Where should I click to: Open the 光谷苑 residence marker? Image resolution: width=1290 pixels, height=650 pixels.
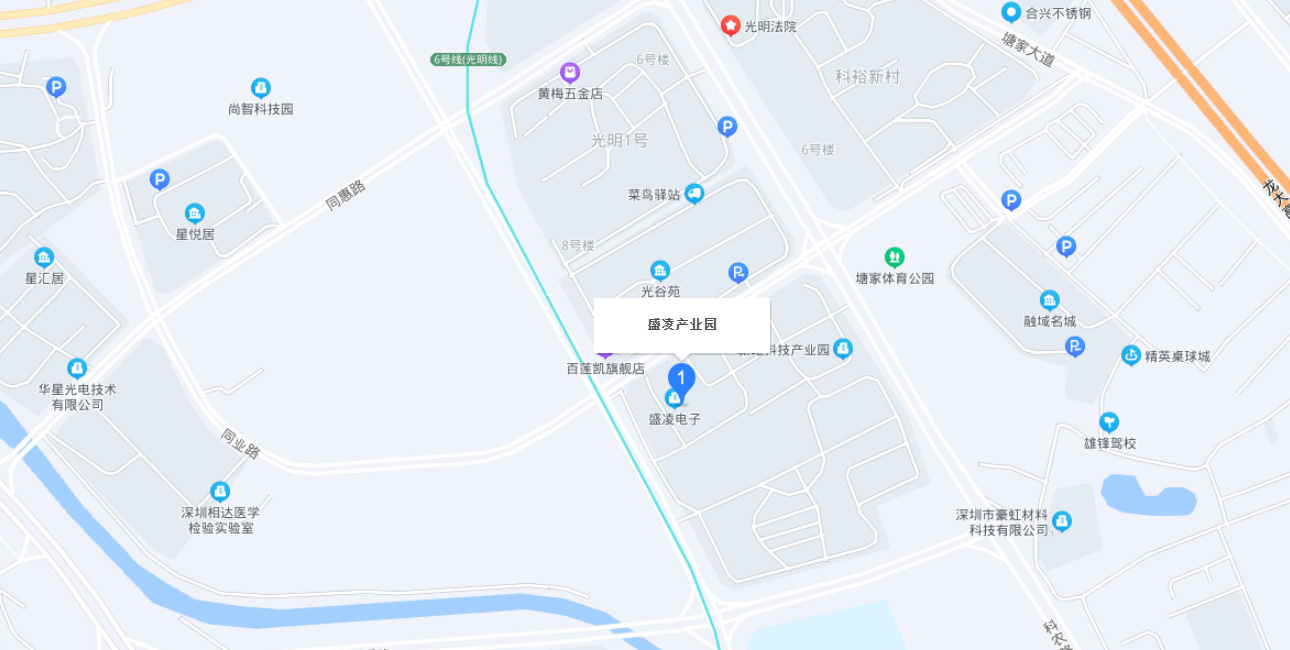click(660, 270)
